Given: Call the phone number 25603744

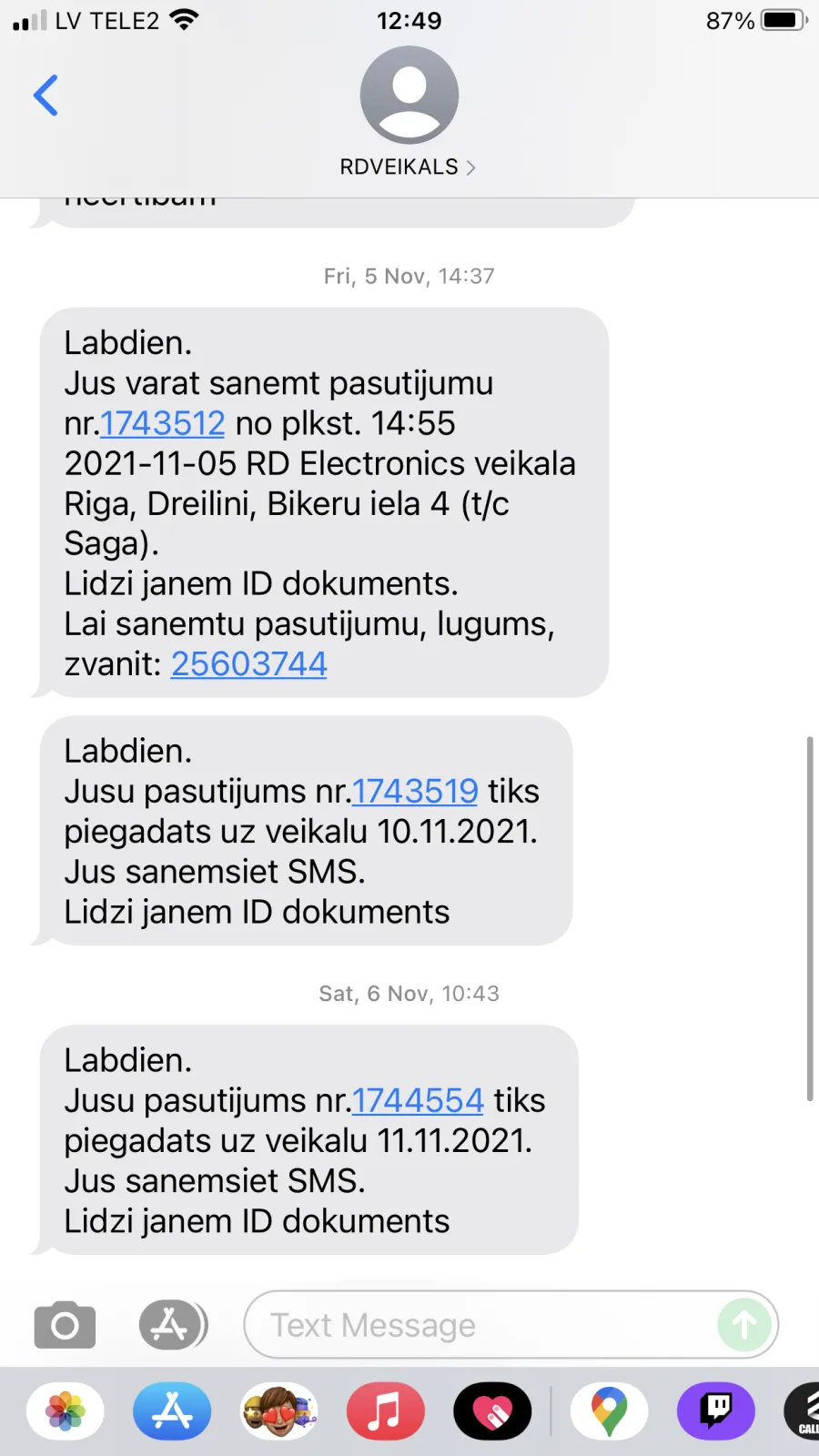Looking at the screenshot, I should coord(248,663).
